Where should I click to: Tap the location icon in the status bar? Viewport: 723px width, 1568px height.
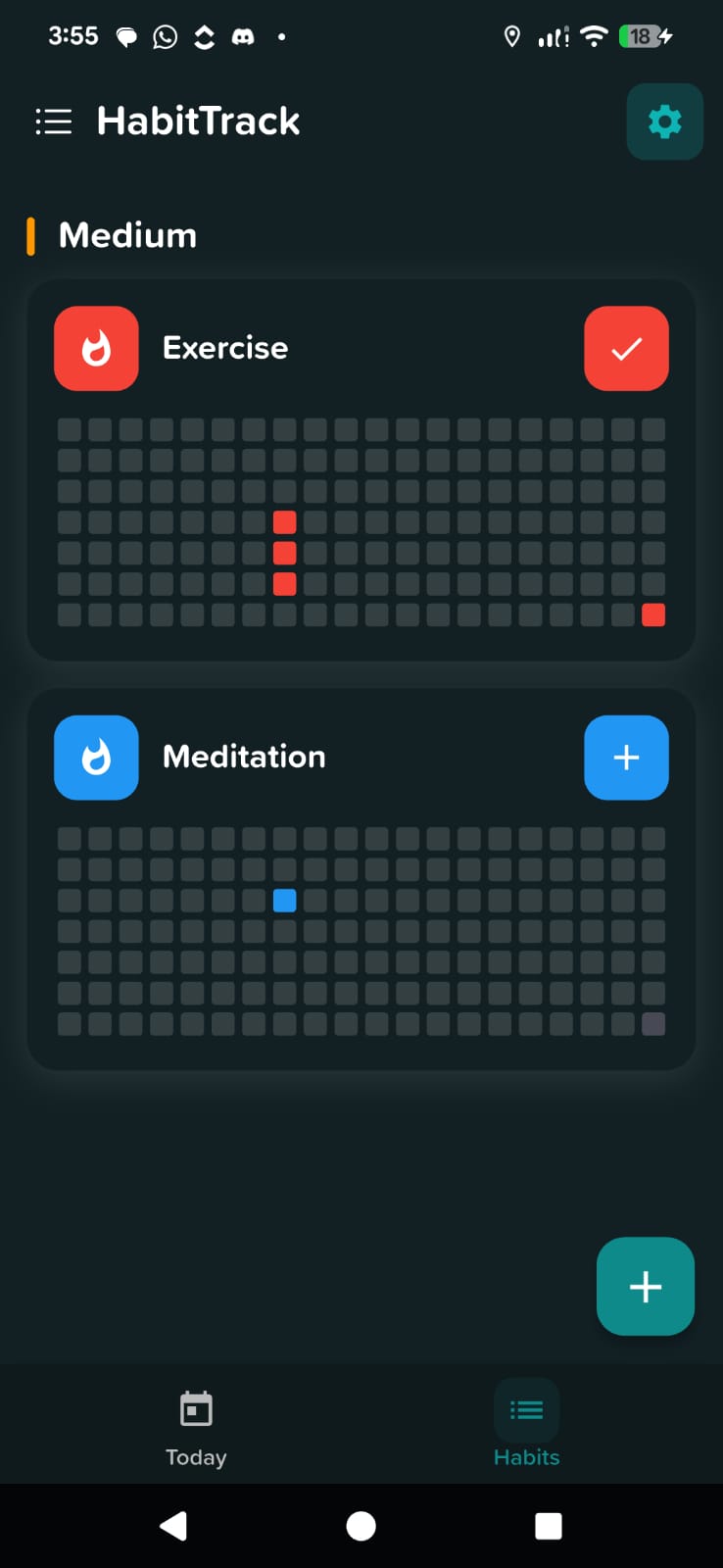pyautogui.click(x=511, y=37)
